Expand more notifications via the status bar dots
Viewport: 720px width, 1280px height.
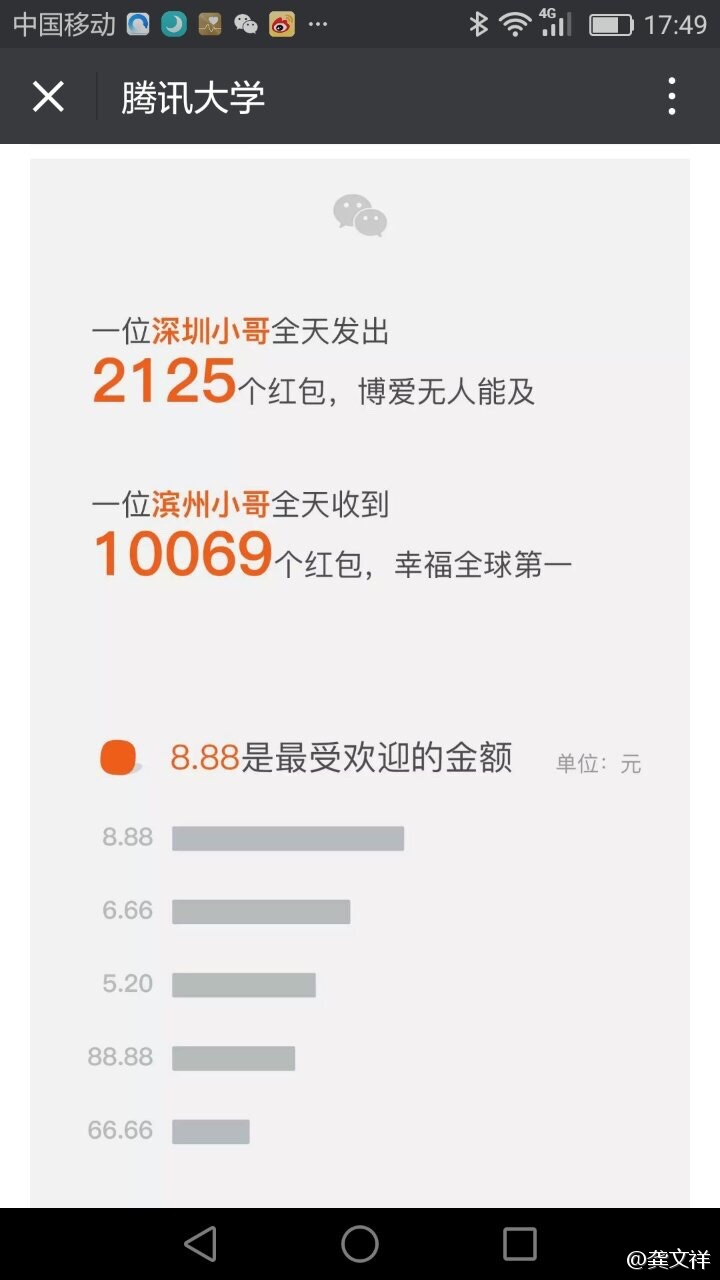coord(318,22)
